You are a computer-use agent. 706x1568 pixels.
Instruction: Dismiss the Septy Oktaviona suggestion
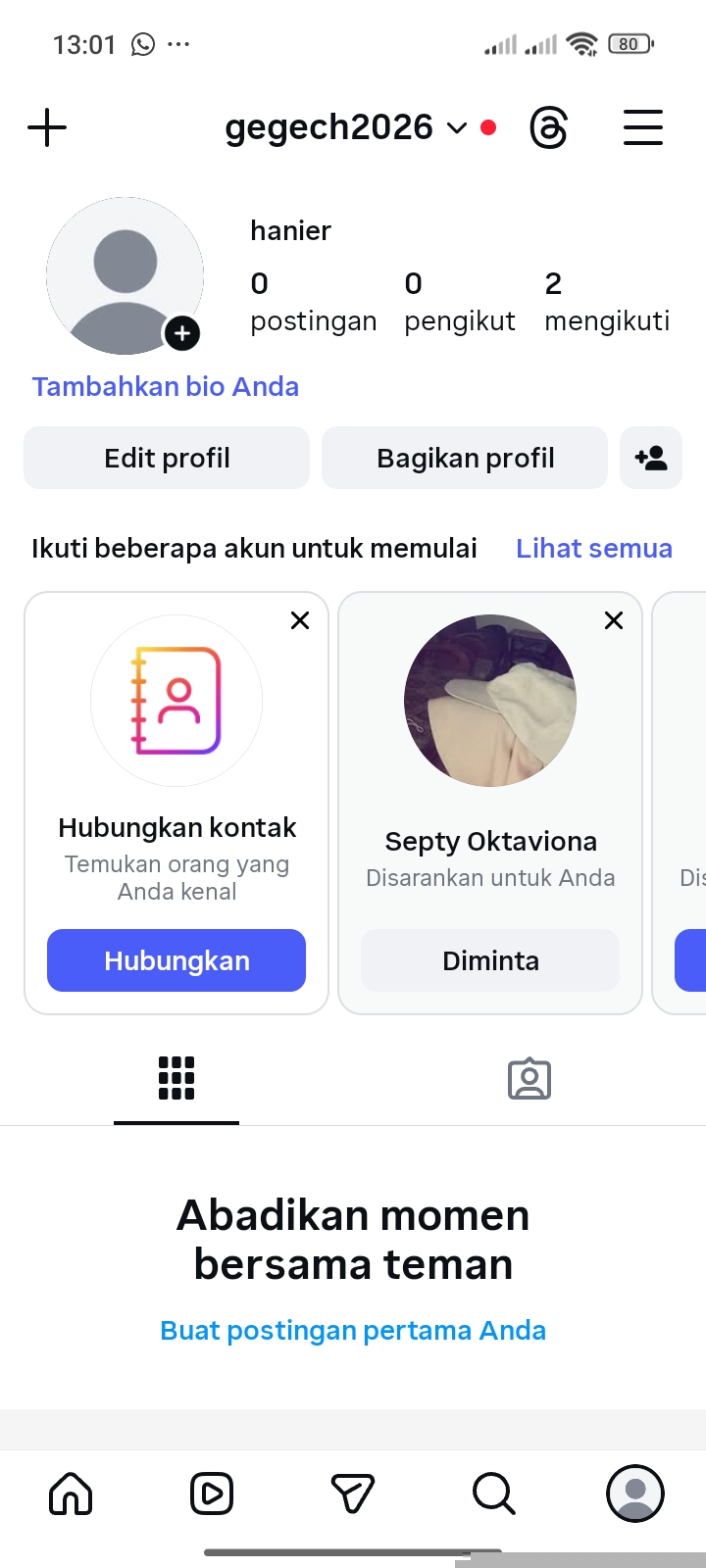(x=614, y=620)
